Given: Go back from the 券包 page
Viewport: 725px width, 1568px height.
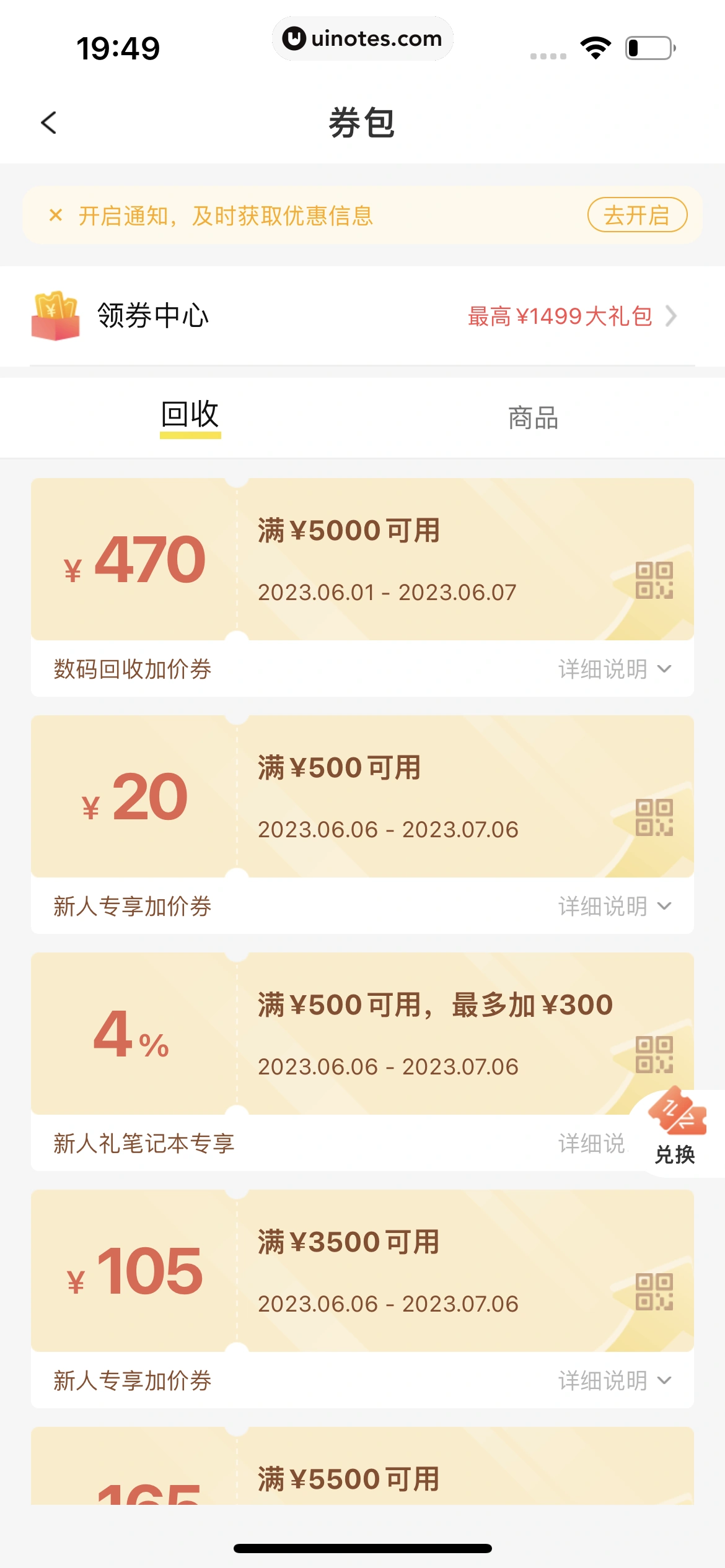Looking at the screenshot, I should coord(49,123).
